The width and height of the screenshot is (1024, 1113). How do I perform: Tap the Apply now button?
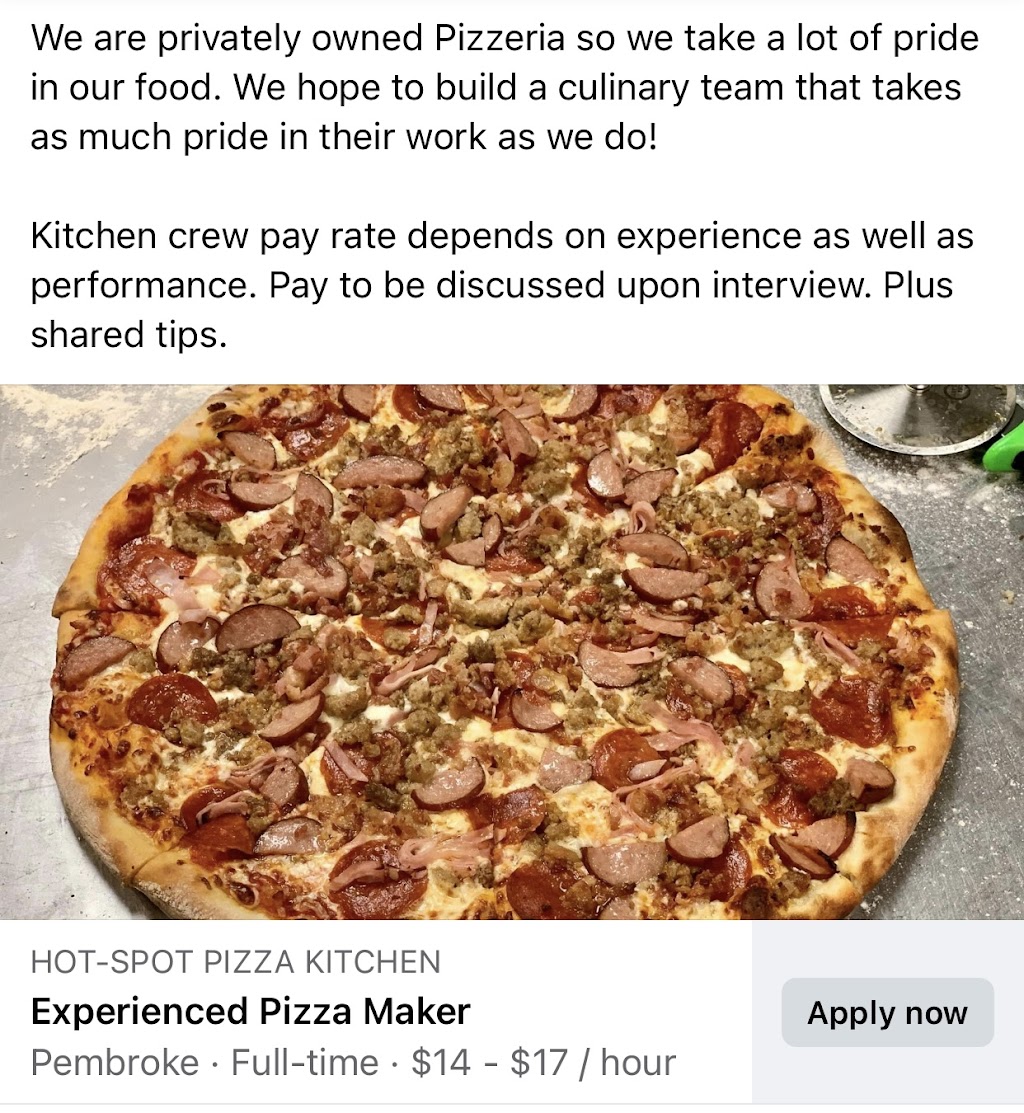pos(887,1013)
